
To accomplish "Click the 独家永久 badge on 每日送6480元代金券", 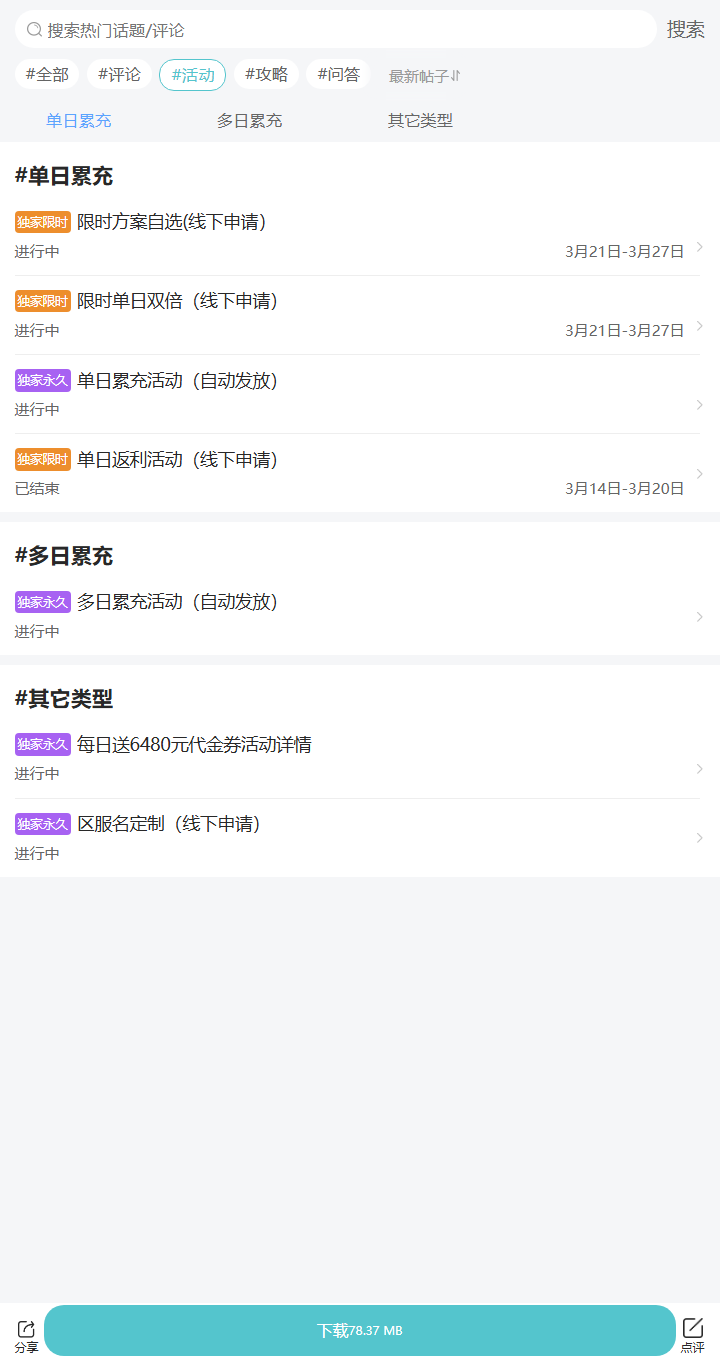I will coord(42,743).
